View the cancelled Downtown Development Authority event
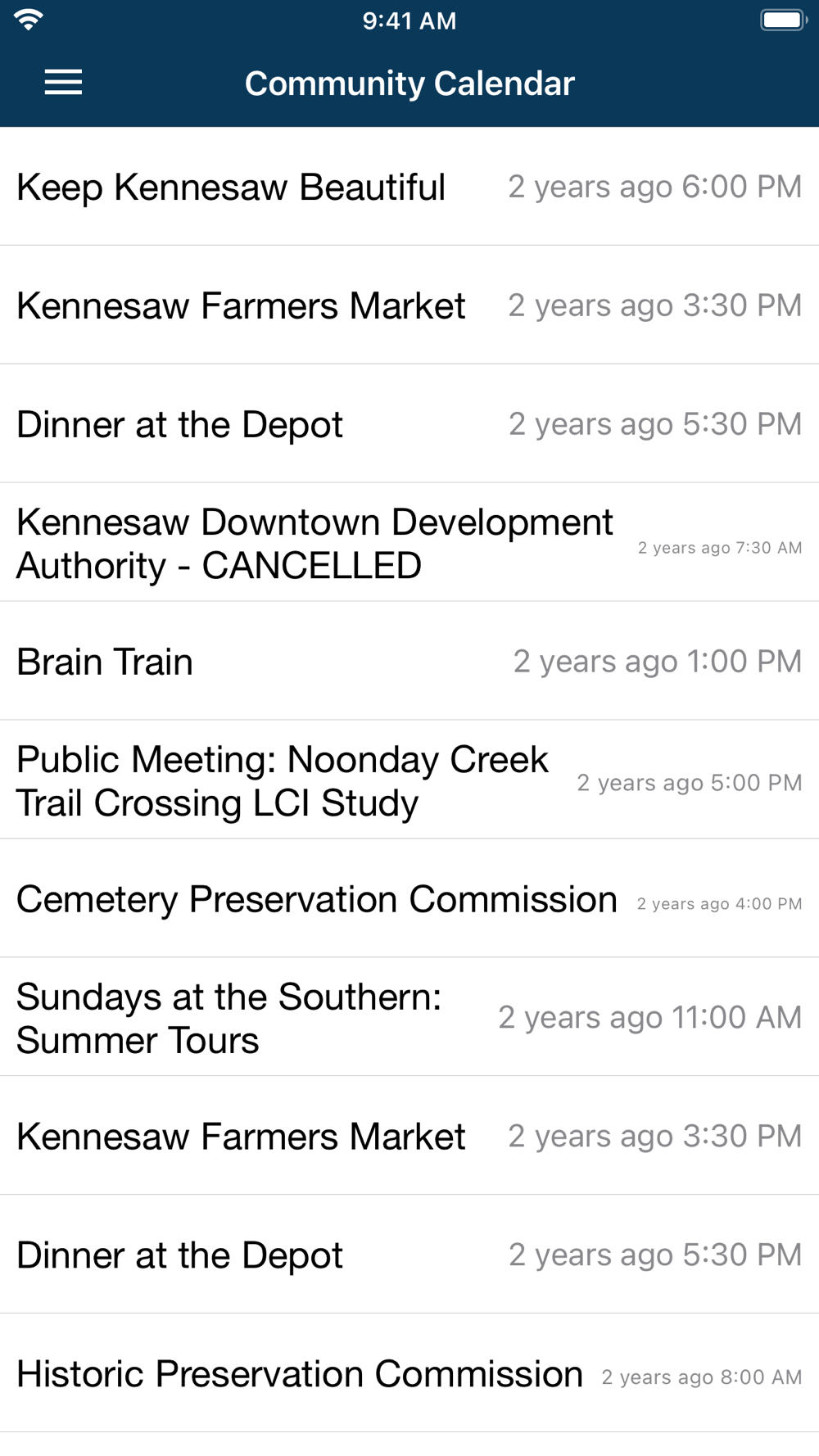 click(x=314, y=544)
